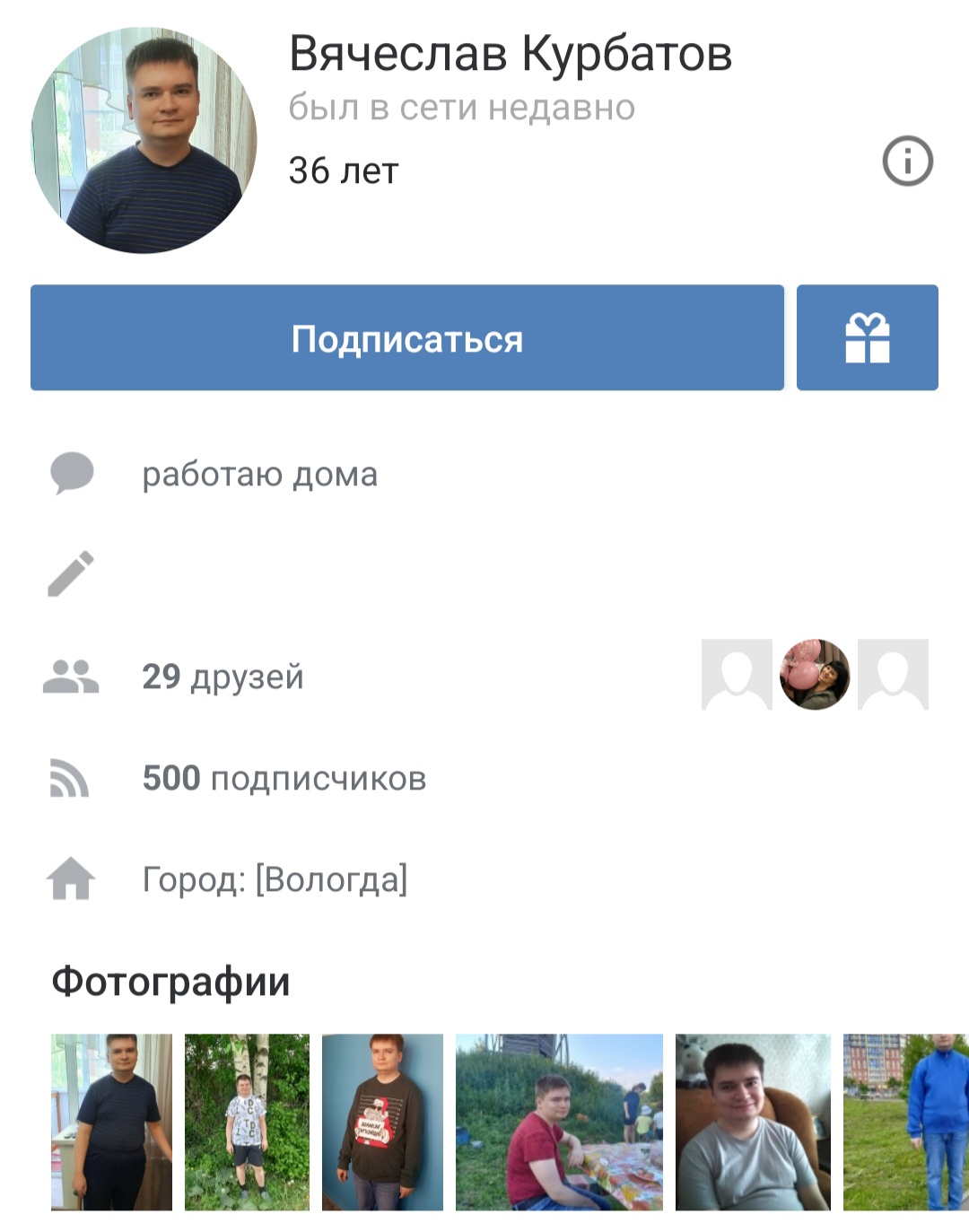Open the photo by the birch tree
Viewport: 969px width, 1232px height.
click(x=247, y=1122)
